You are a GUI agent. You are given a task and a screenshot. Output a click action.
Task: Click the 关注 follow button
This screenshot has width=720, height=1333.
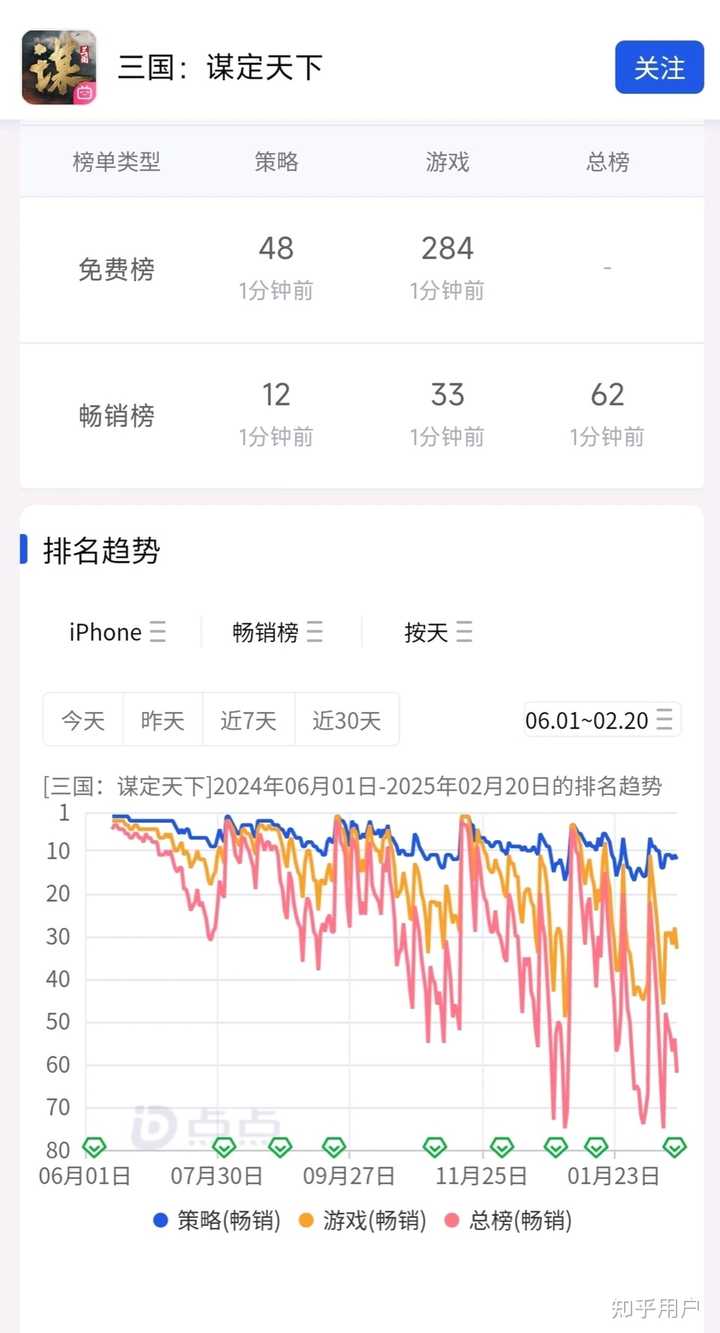[658, 67]
